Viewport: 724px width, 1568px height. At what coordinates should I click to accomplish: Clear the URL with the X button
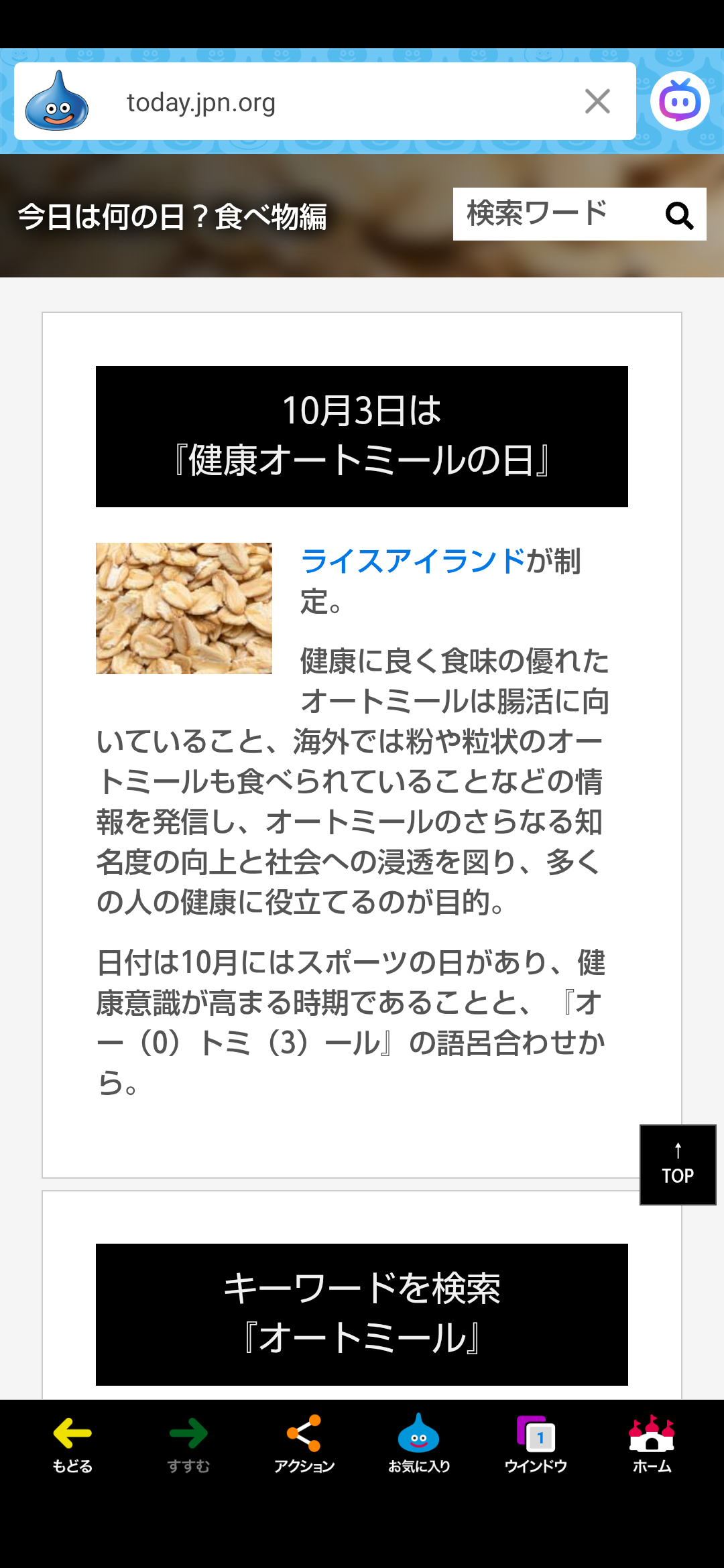(x=597, y=102)
